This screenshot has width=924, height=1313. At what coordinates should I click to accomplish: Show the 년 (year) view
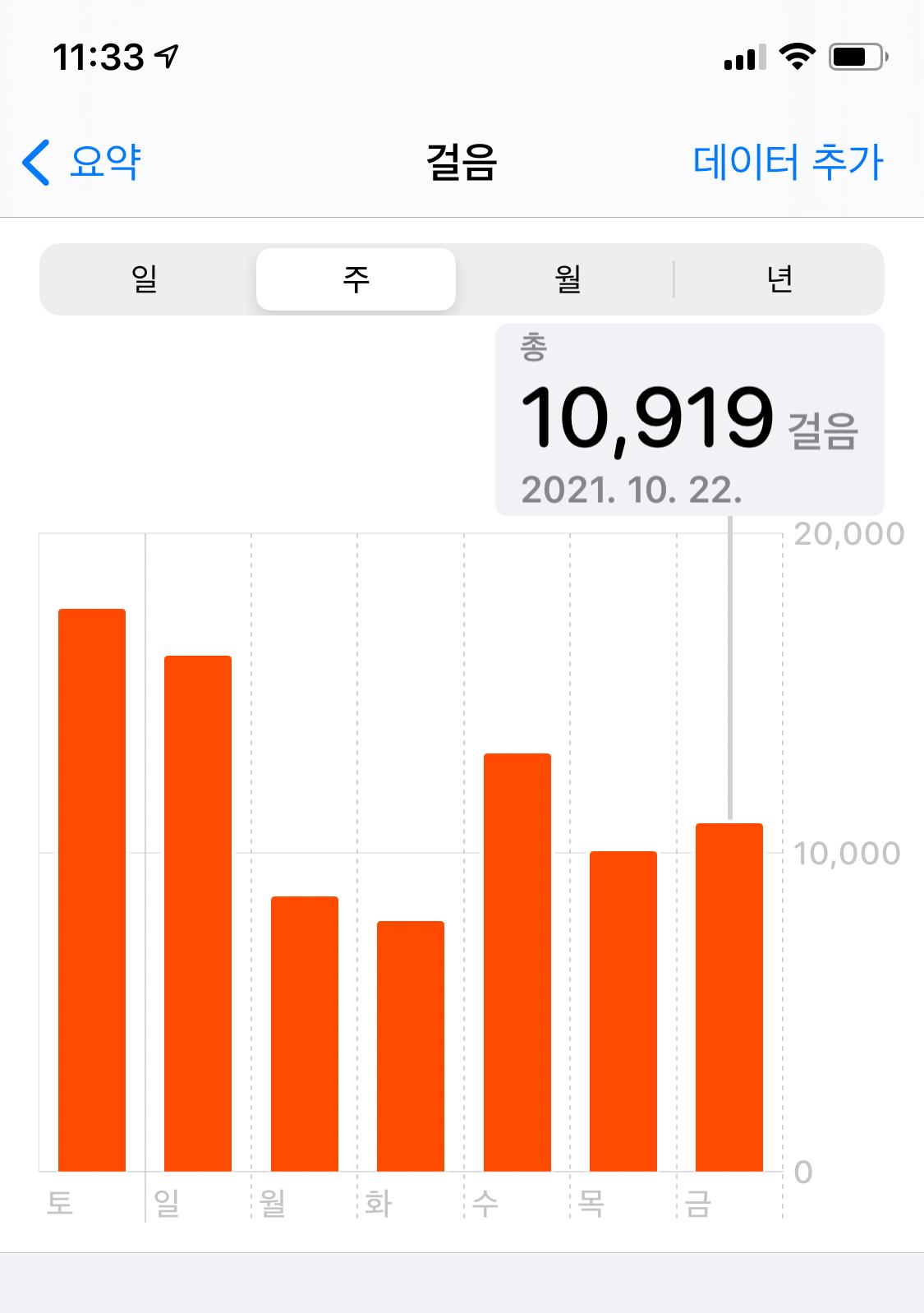(779, 279)
